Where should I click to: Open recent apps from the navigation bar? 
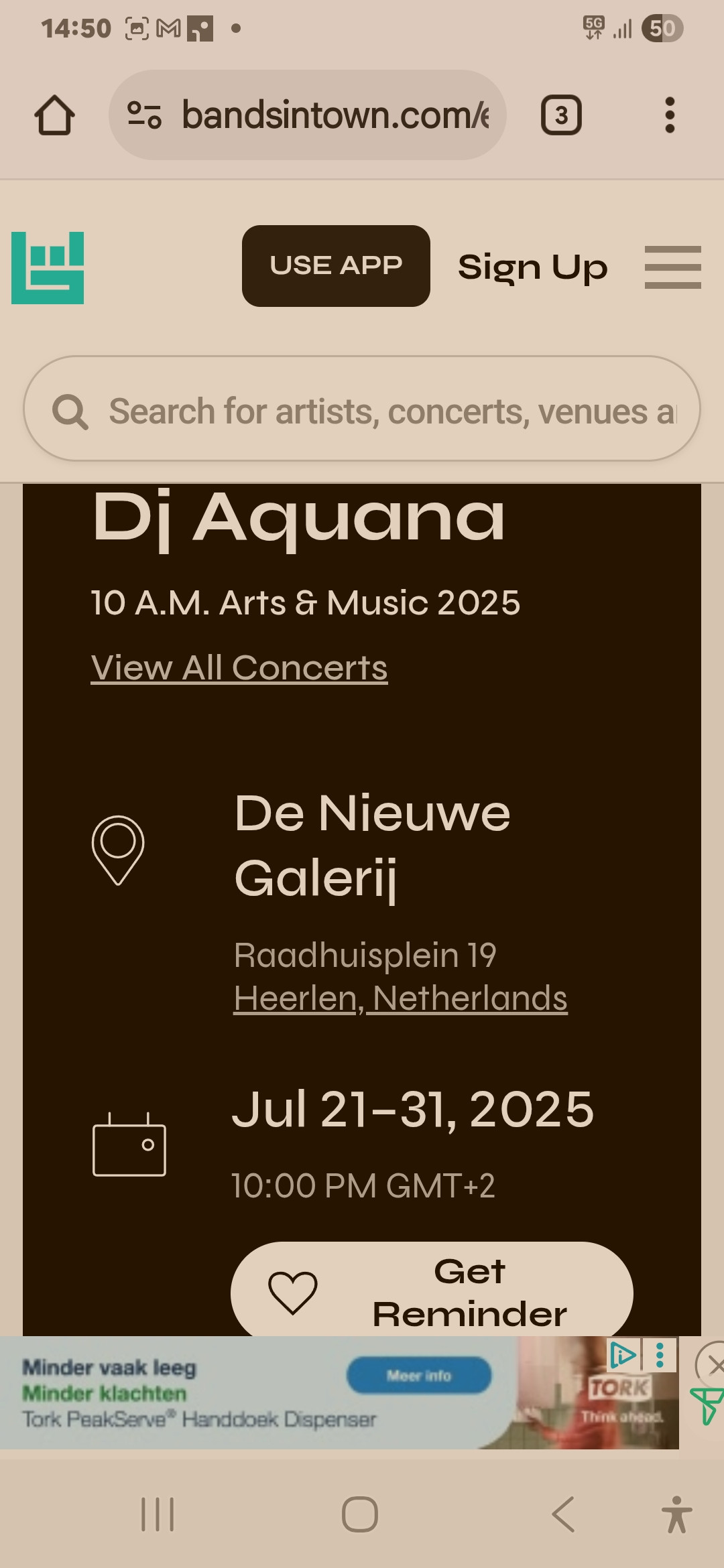click(x=158, y=1514)
